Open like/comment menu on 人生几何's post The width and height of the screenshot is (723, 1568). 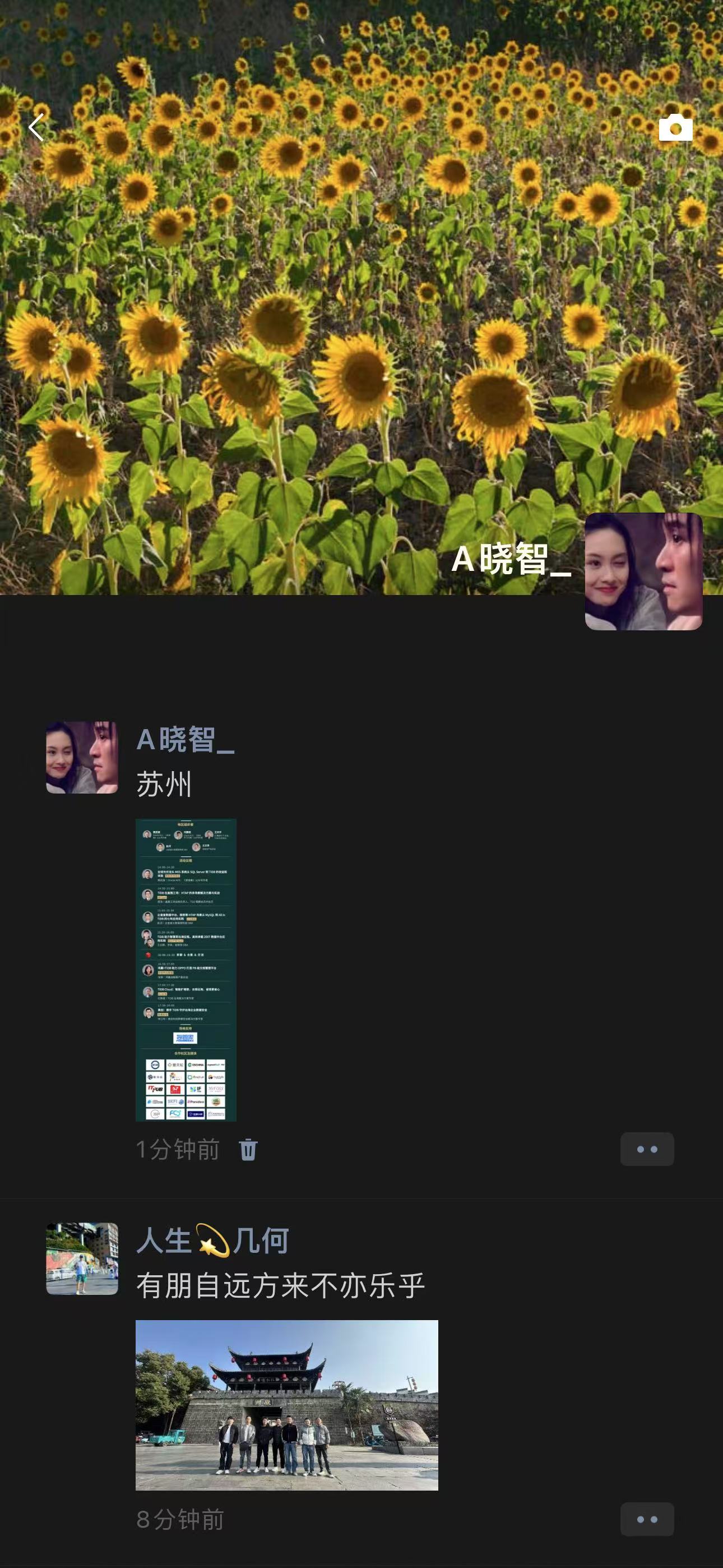[x=646, y=1519]
